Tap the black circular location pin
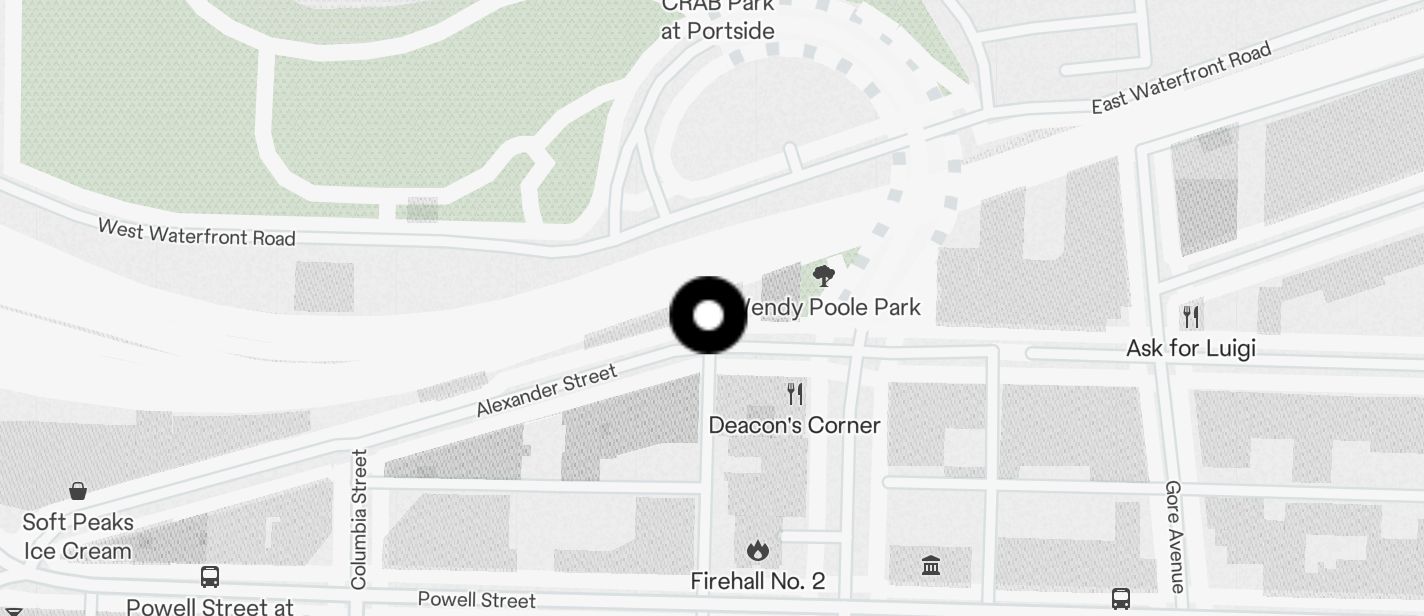The width and height of the screenshot is (1424, 616). [708, 316]
